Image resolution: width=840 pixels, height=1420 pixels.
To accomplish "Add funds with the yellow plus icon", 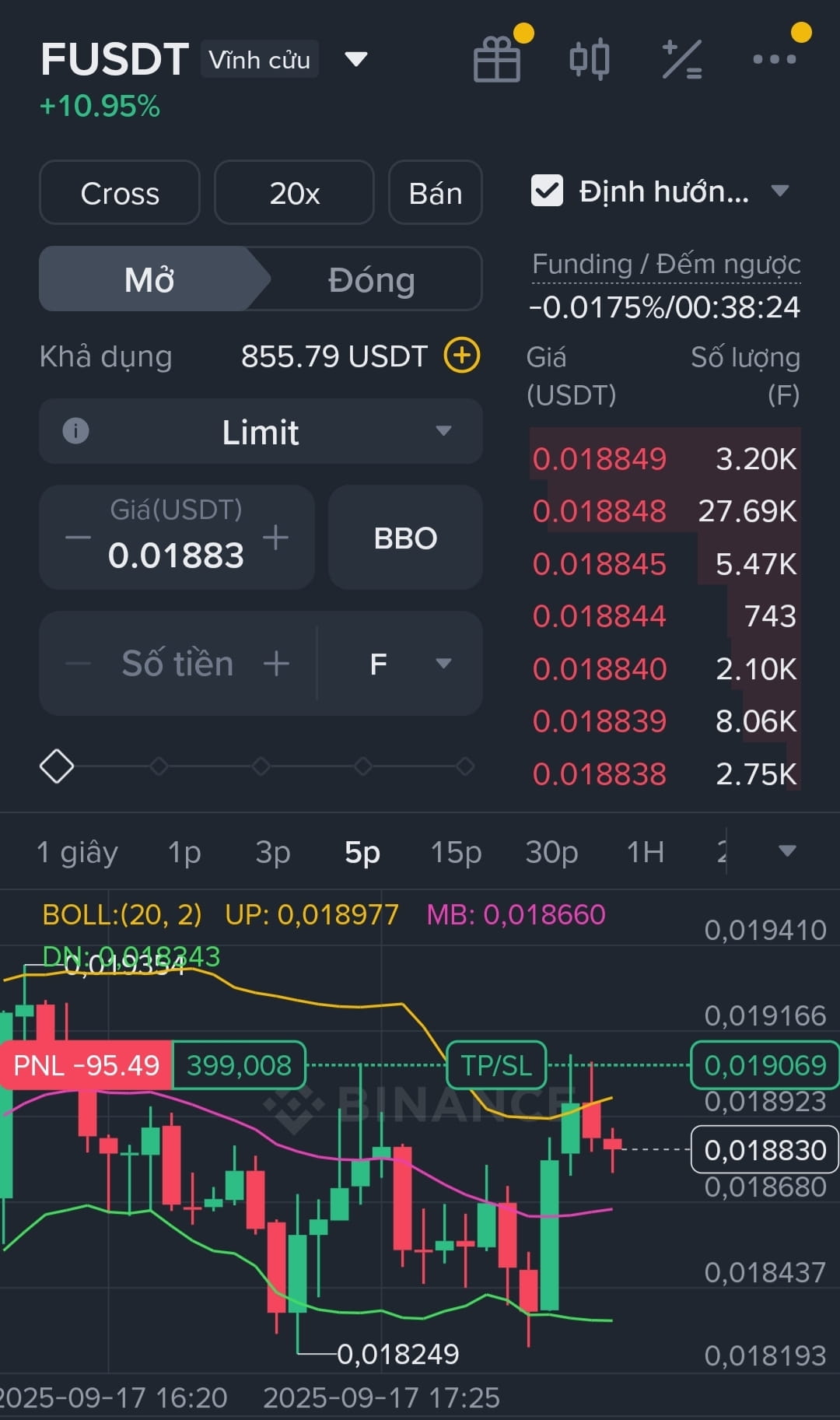I will pos(462,356).
